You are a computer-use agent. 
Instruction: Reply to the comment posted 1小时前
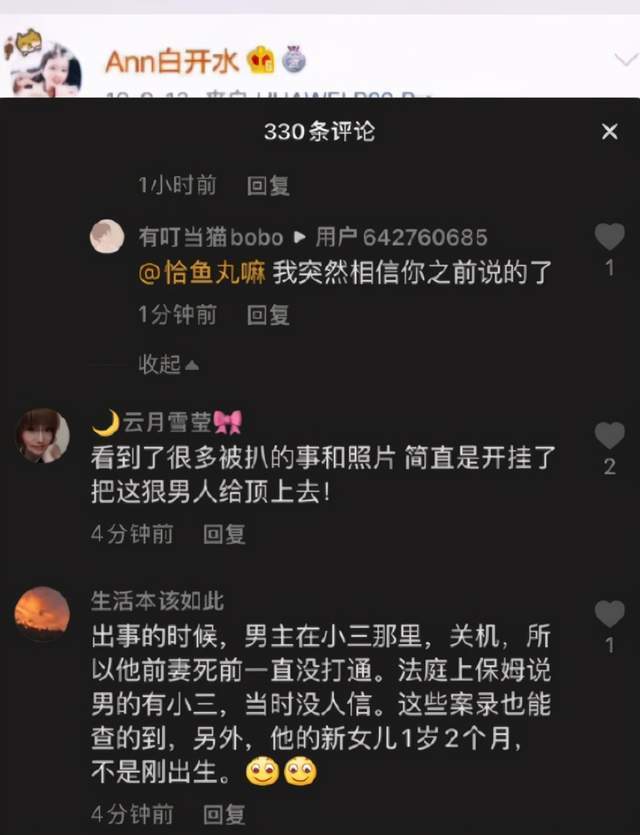[268, 185]
